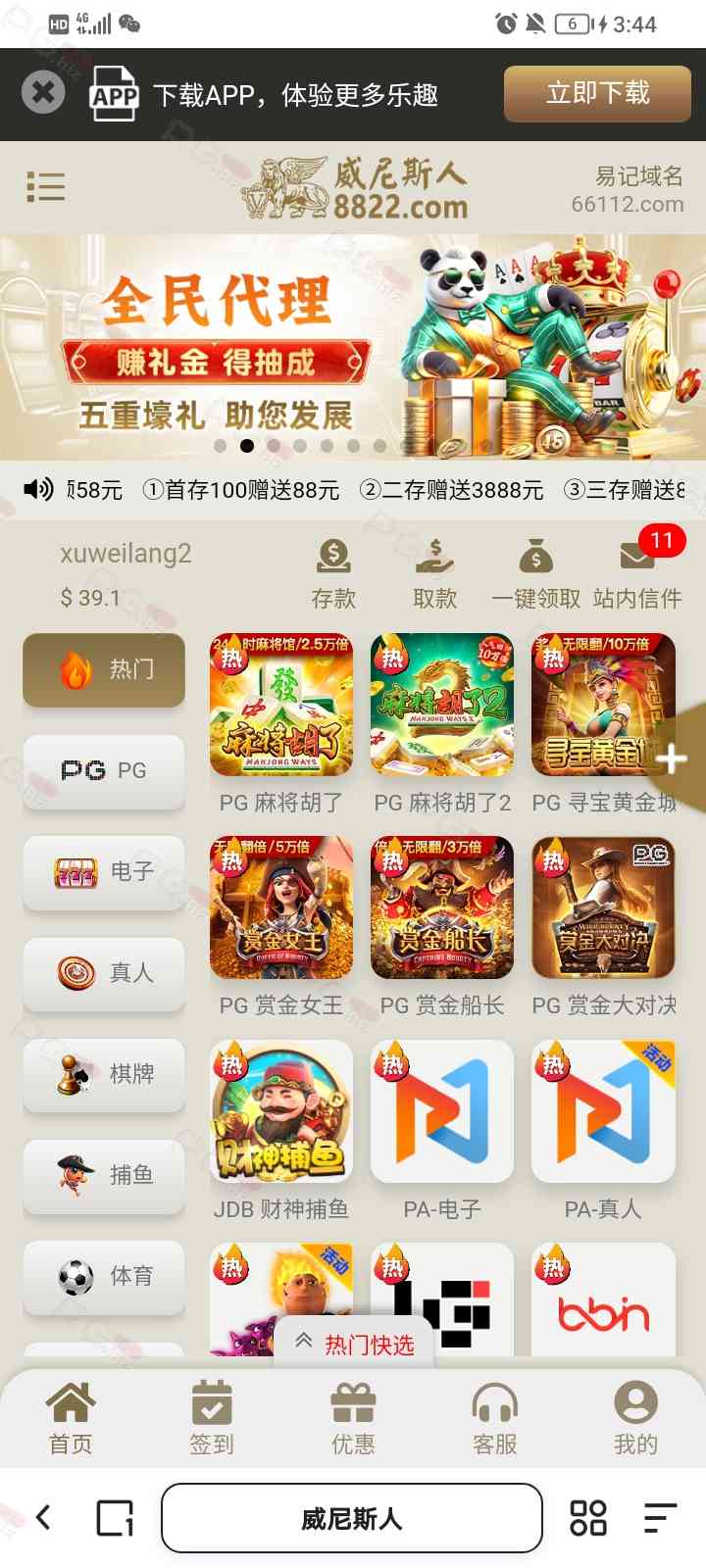Tap the 立即下载 button
This screenshot has height=1568, width=706.
597,93
